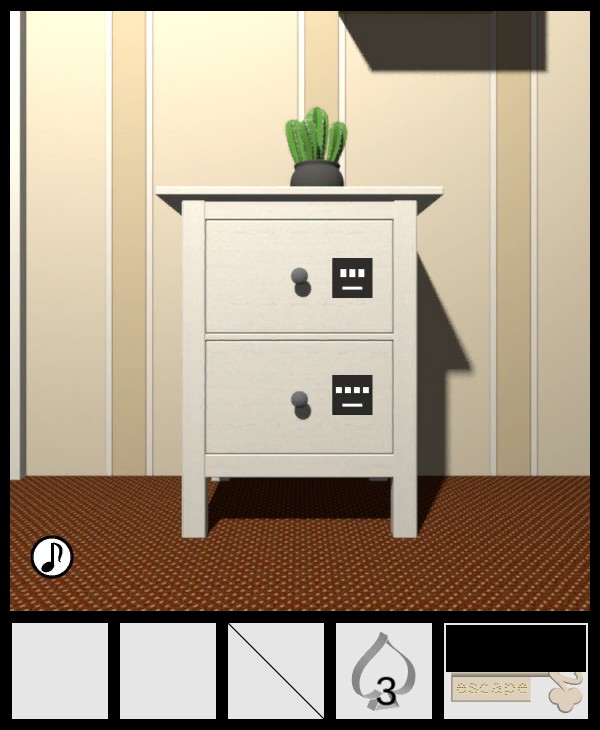600x730 pixels.
Task: Tap the lock panel on the top drawer
Action: pos(352,278)
